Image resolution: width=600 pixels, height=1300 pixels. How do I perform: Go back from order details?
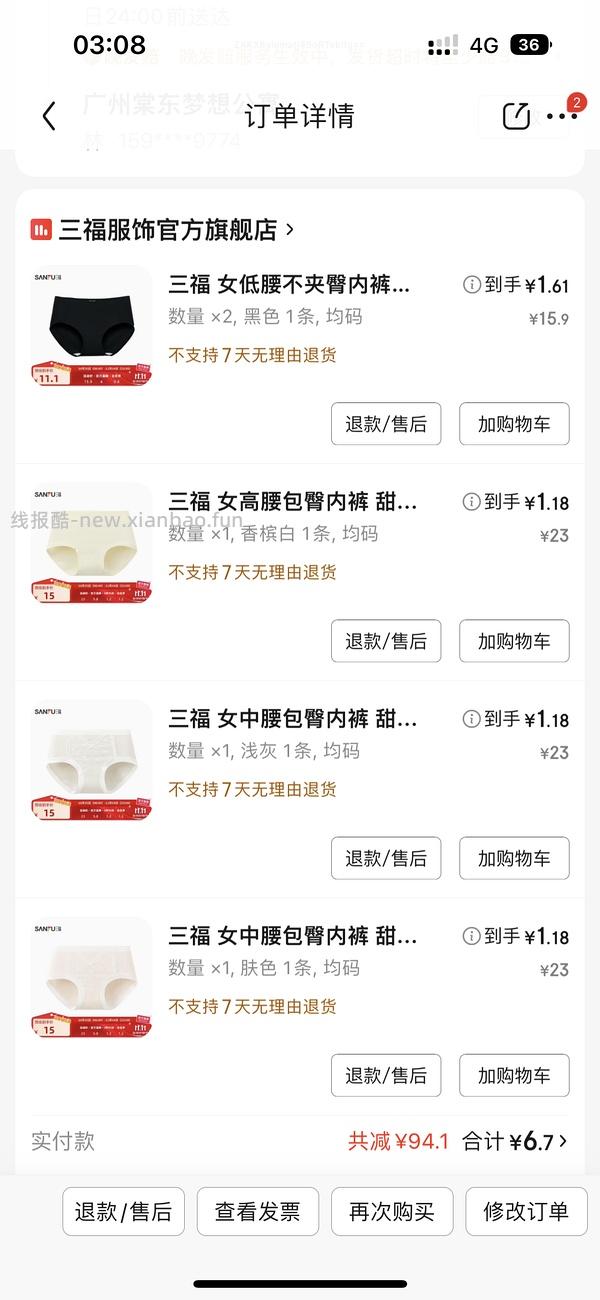49,116
